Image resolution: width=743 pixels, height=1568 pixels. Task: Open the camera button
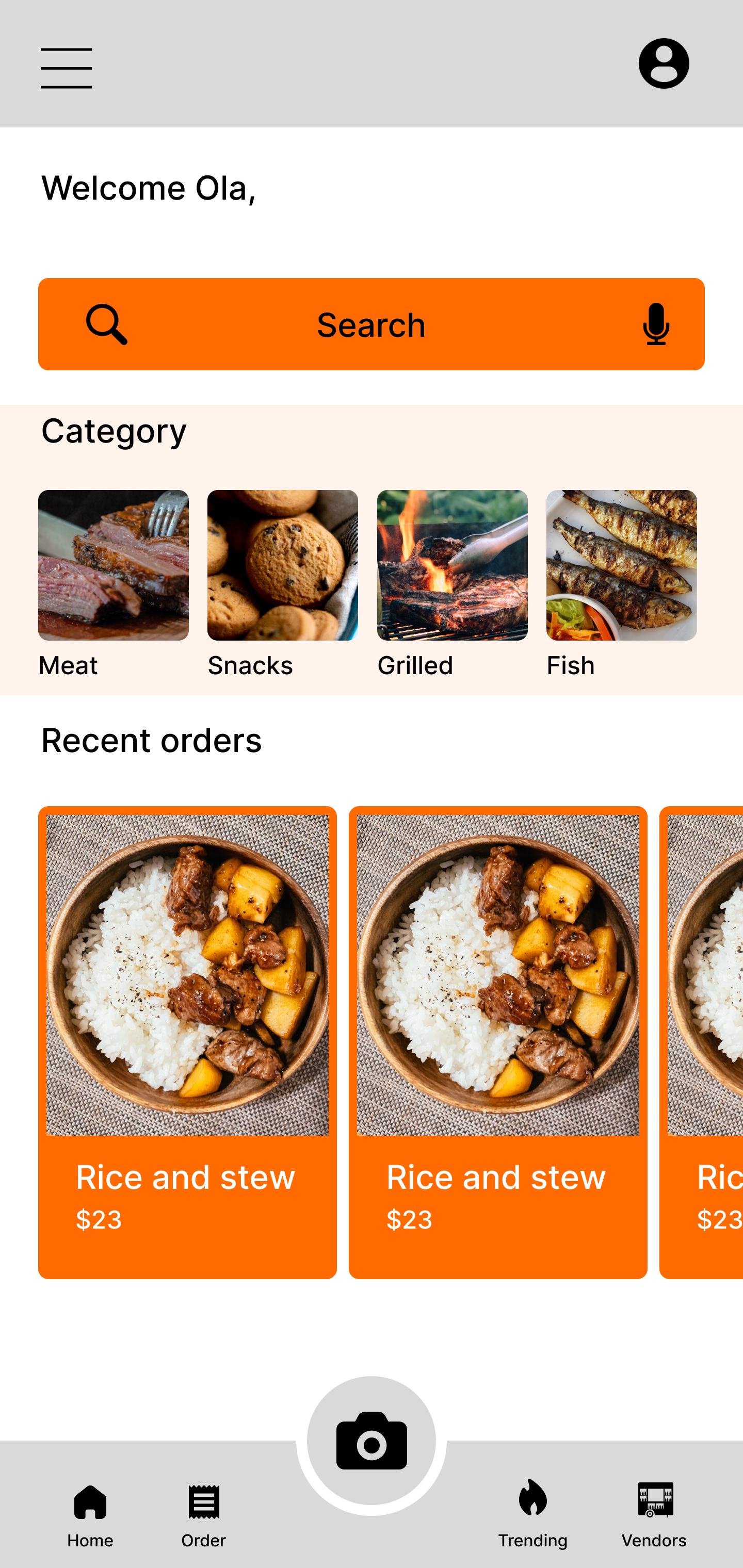click(x=371, y=1440)
